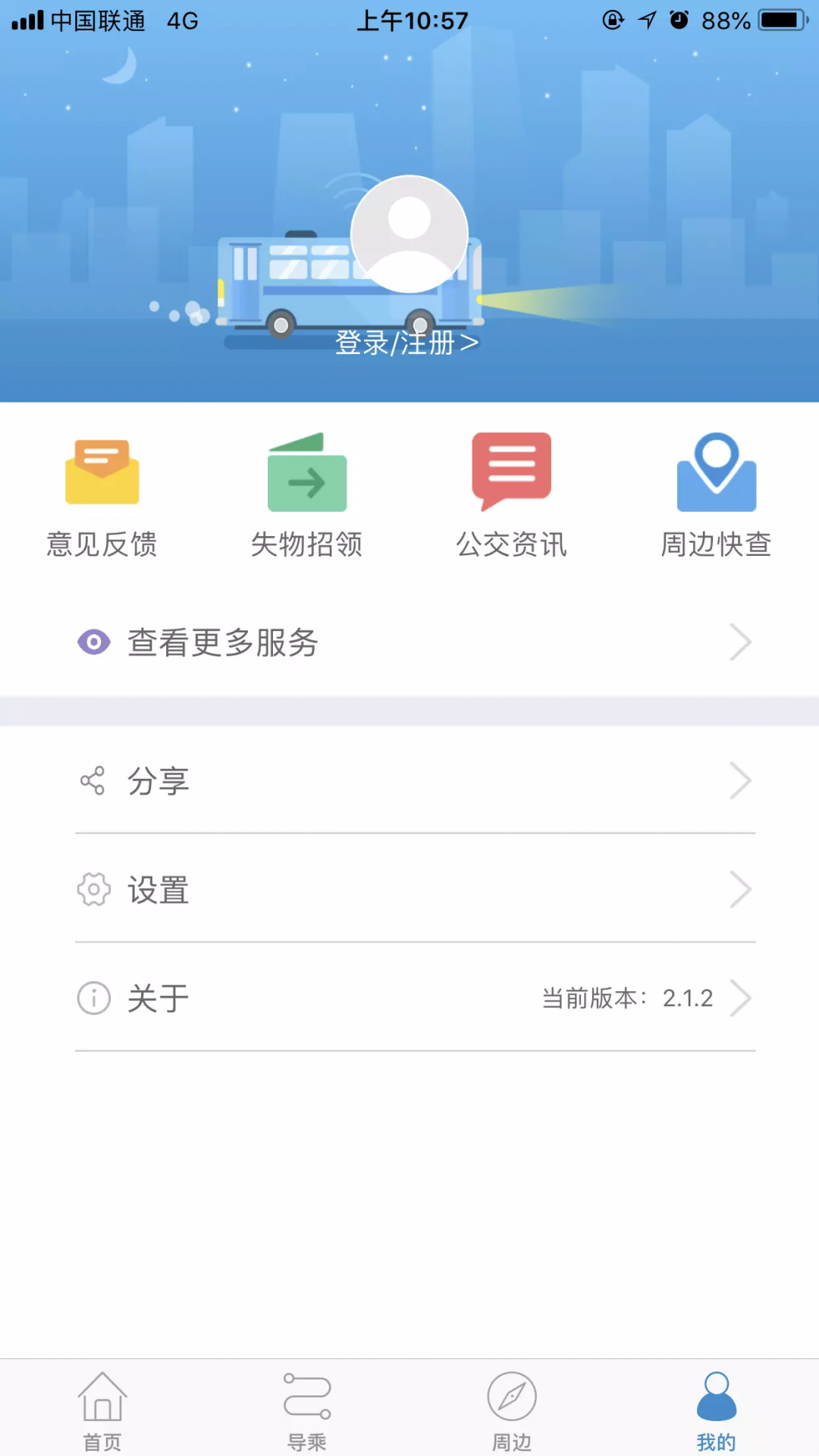Tap the battery indicator in status bar
819x1456 pixels.
click(783, 20)
